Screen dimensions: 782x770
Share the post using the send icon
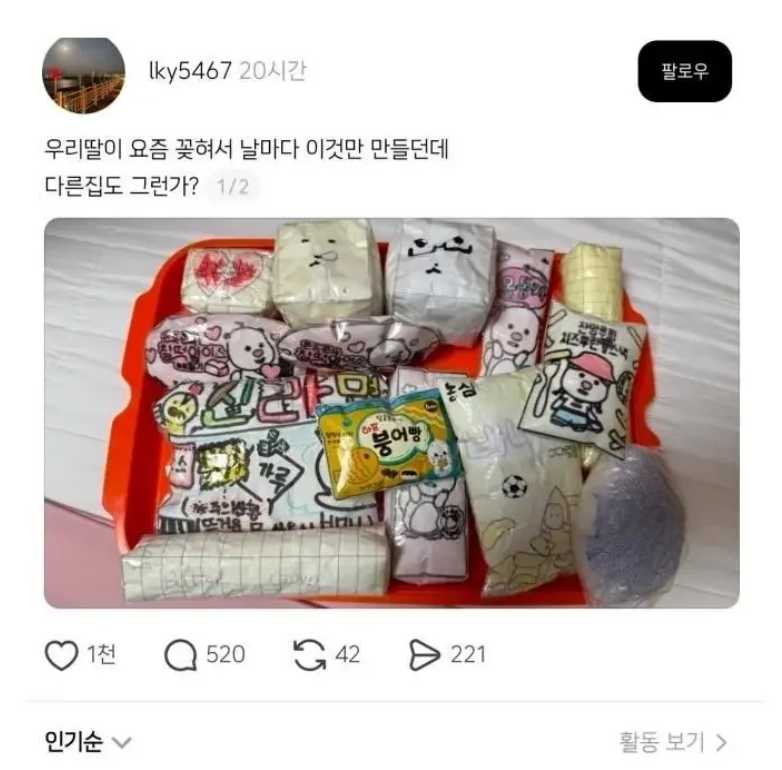click(x=425, y=656)
